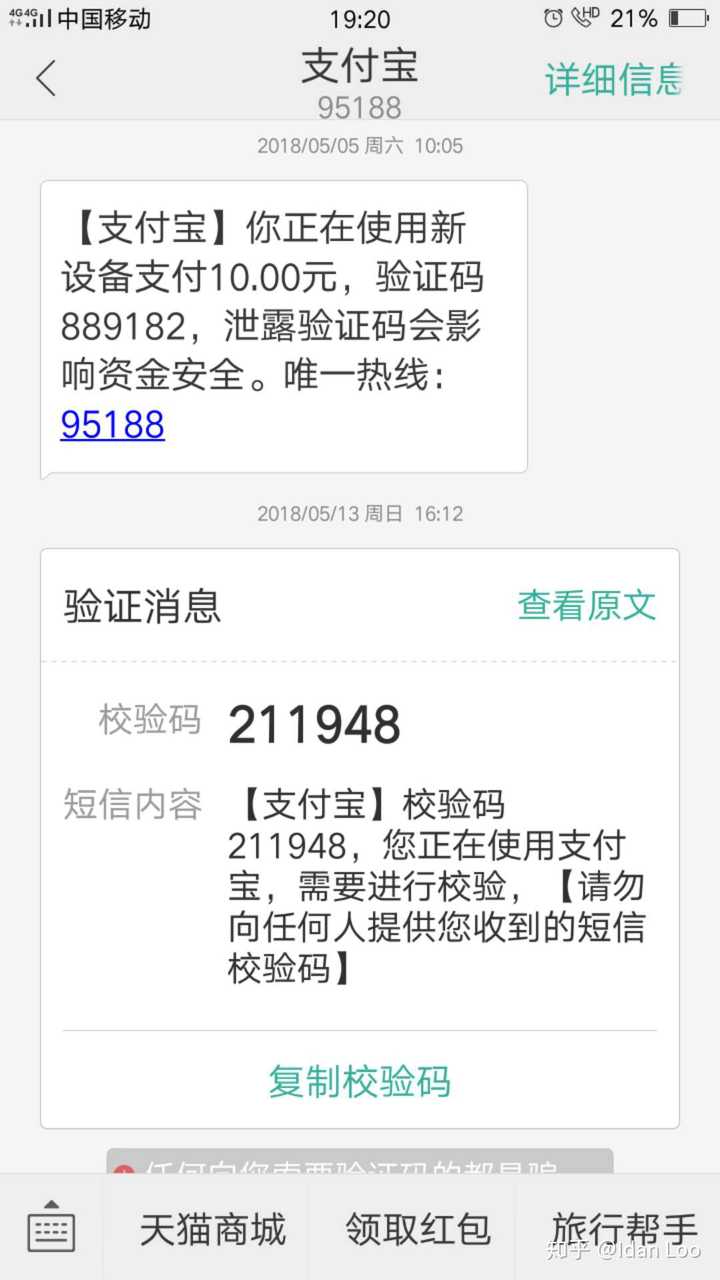Open the keyboard icon in bottom toolbar

click(52, 1229)
